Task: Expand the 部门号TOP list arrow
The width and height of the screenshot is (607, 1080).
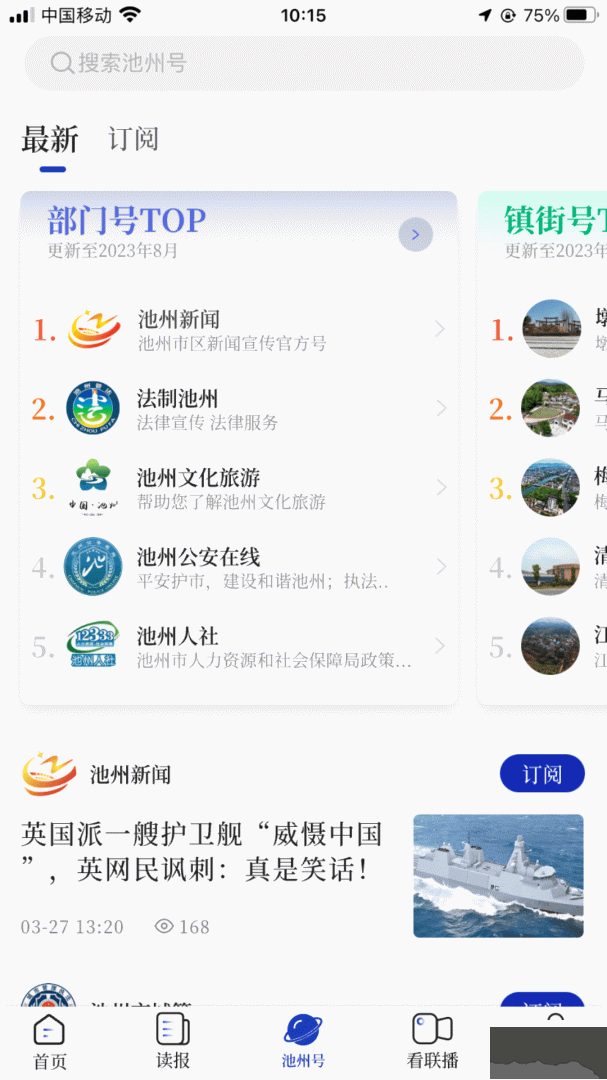Action: point(415,235)
